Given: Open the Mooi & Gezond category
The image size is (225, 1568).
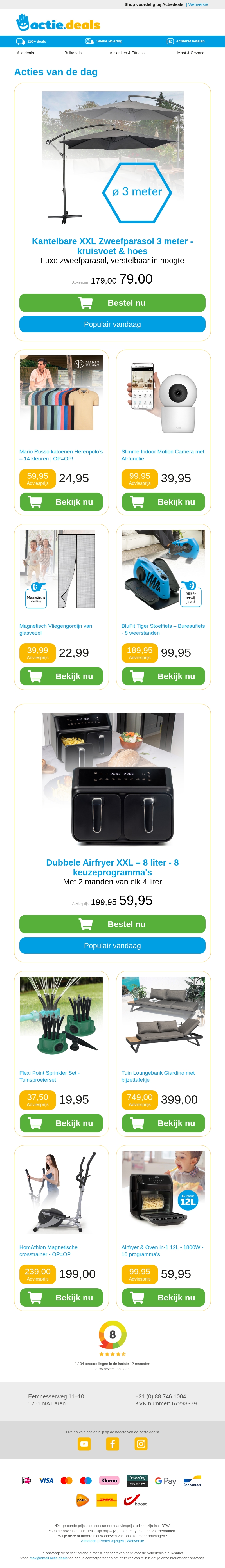Looking at the screenshot, I should click(191, 53).
